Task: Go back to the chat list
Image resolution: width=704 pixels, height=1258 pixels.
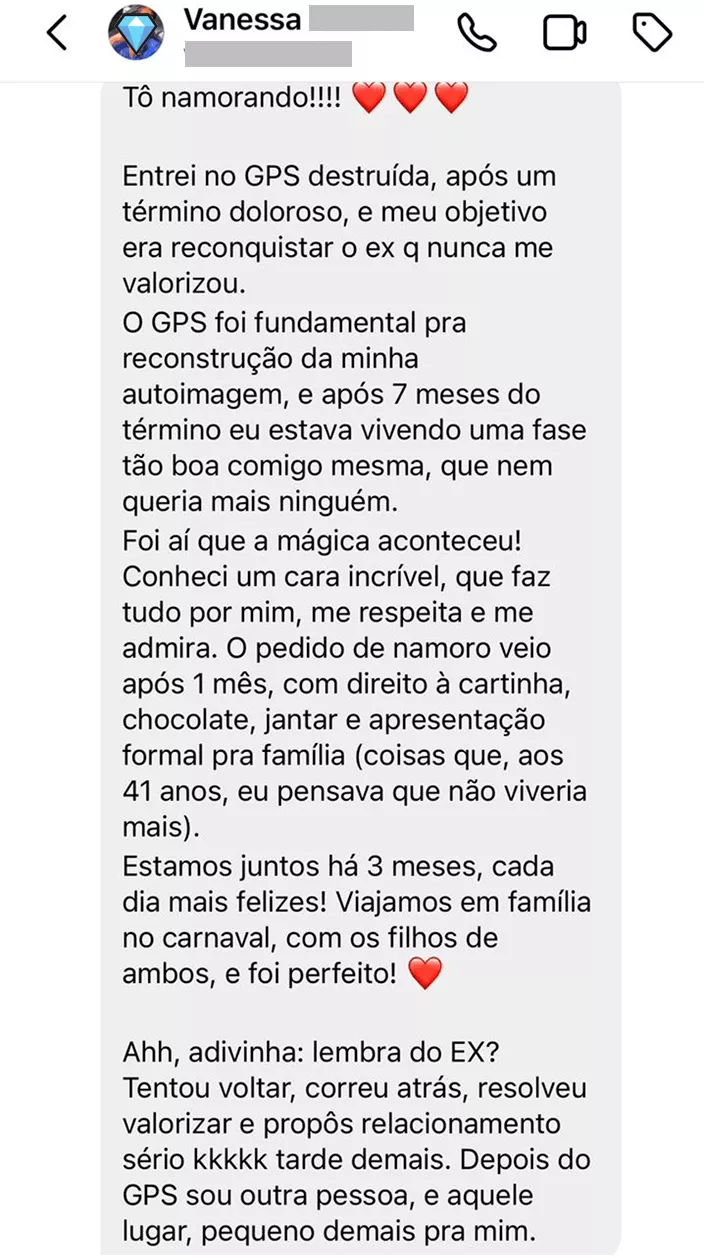Action: click(x=57, y=33)
